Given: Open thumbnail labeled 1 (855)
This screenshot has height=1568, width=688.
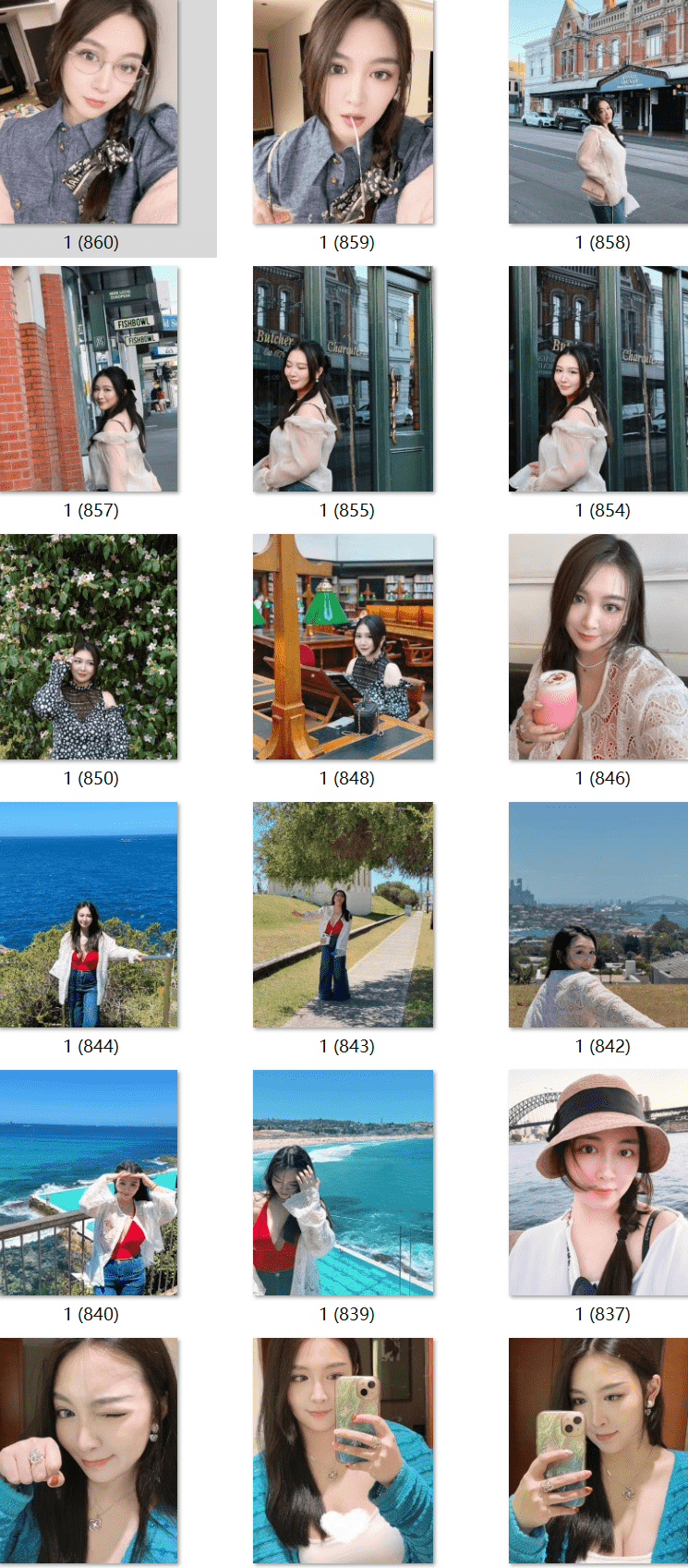Looking at the screenshot, I should coord(343,379).
